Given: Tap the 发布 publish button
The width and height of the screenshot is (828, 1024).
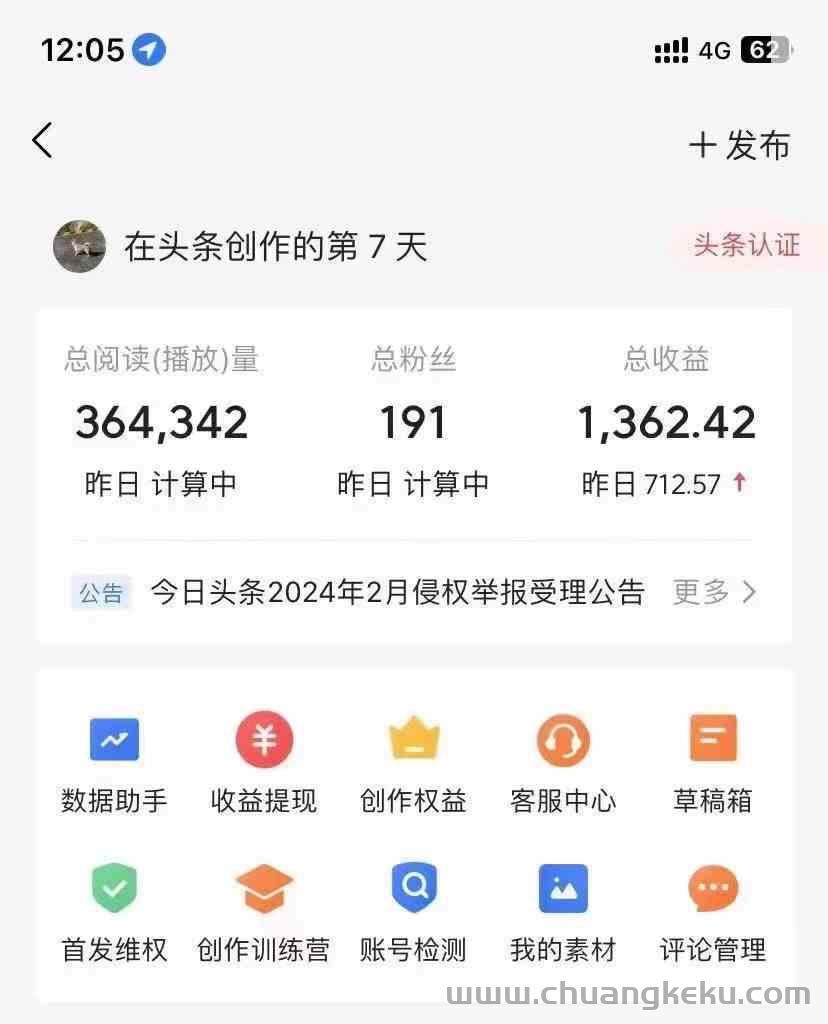Looking at the screenshot, I should point(739,146).
